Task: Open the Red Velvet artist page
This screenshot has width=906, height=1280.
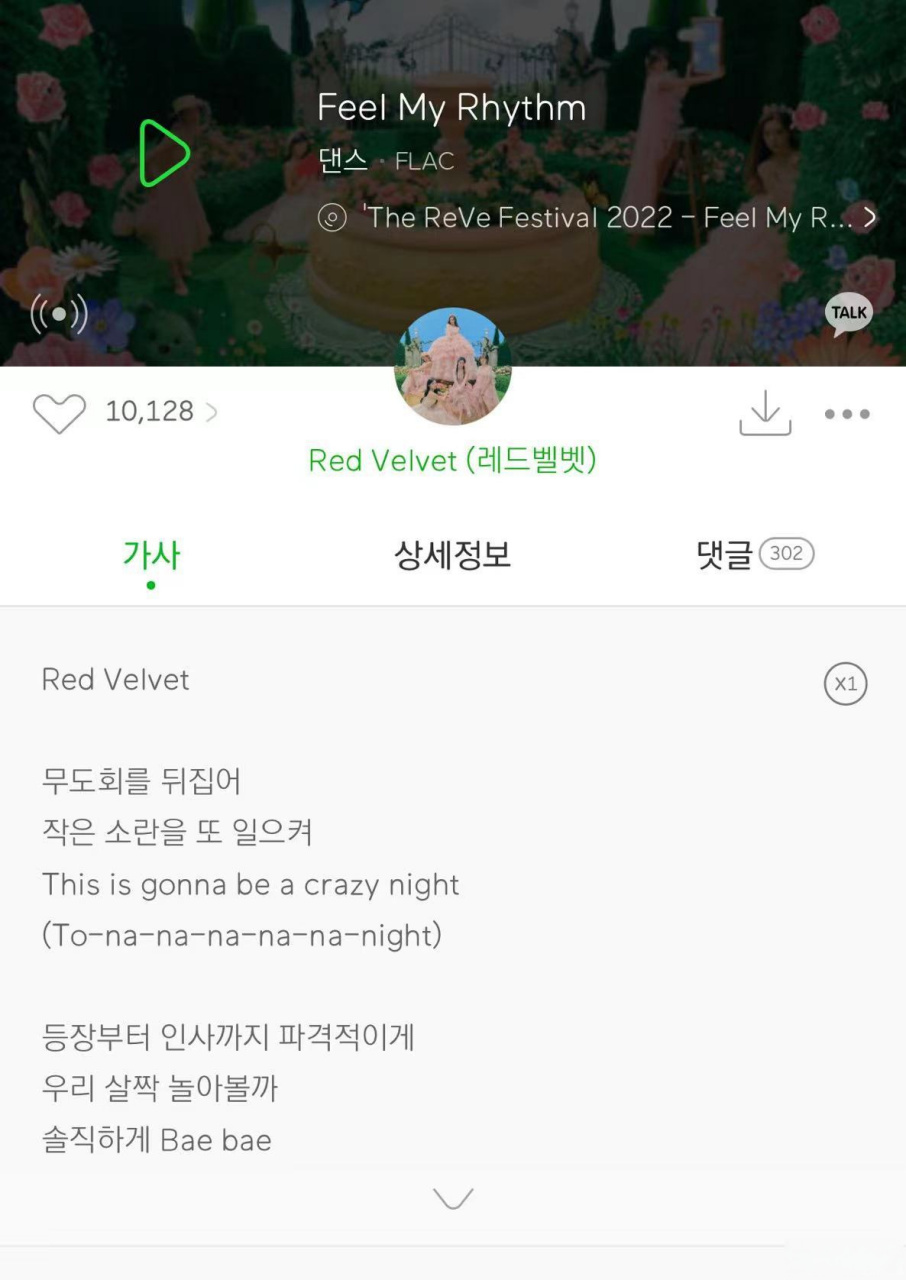Action: pos(452,461)
